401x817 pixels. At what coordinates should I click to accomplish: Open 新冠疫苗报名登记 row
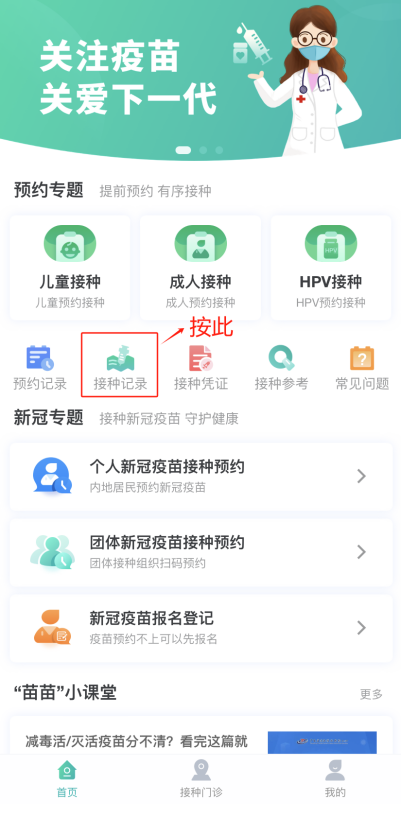coord(201,628)
